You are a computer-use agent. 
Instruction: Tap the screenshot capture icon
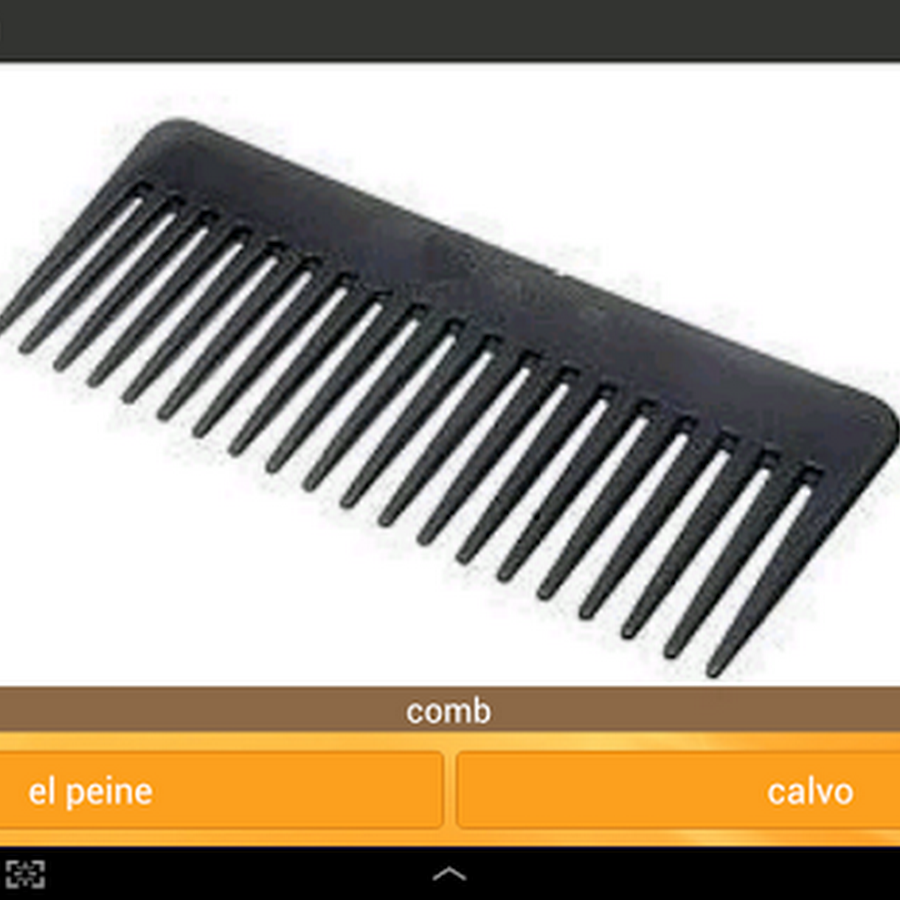[24, 874]
